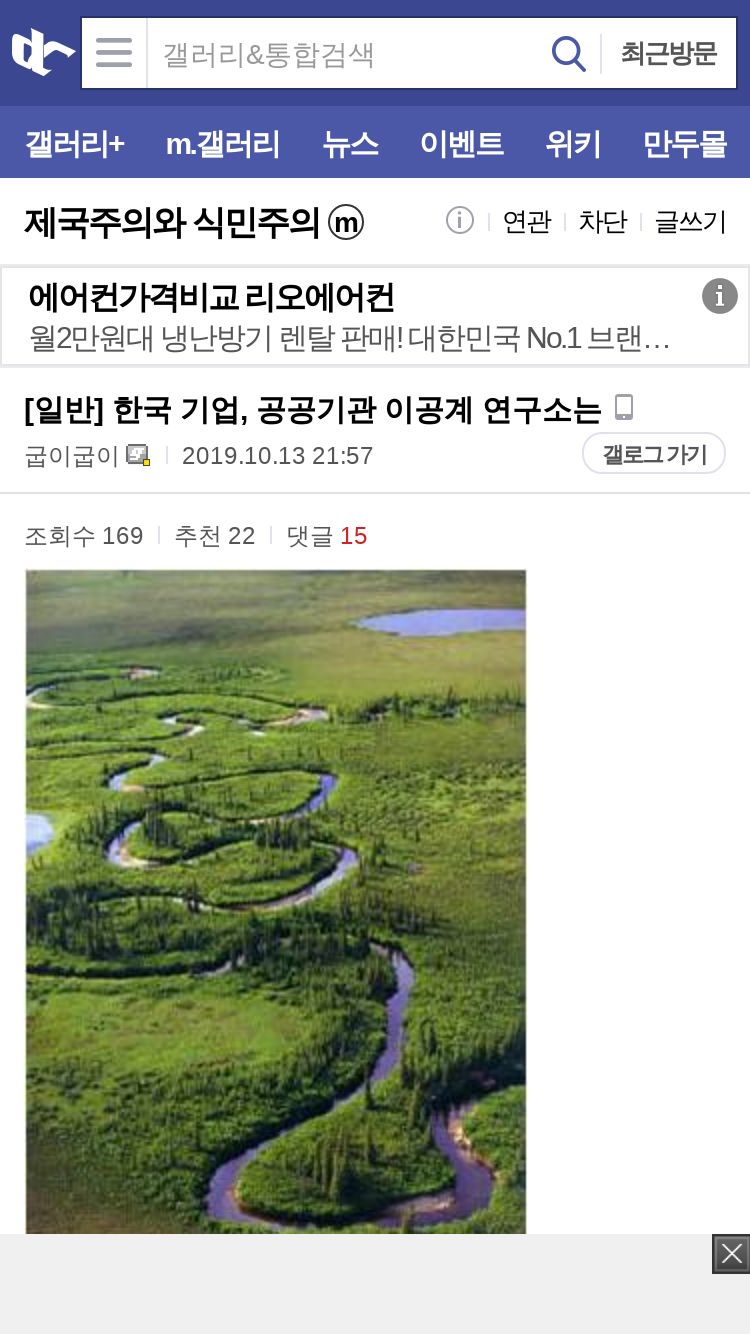This screenshot has width=750, height=1334.
Task: Tap 차단 block option
Action: pyautogui.click(x=603, y=221)
